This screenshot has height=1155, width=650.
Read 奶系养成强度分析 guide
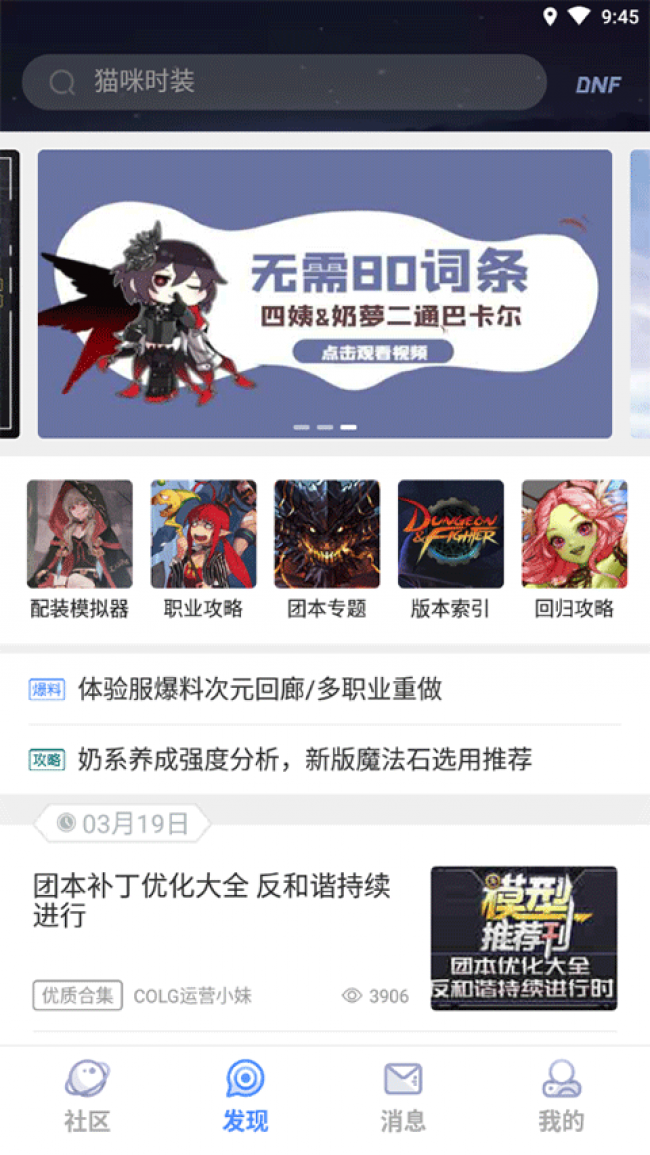click(304, 759)
